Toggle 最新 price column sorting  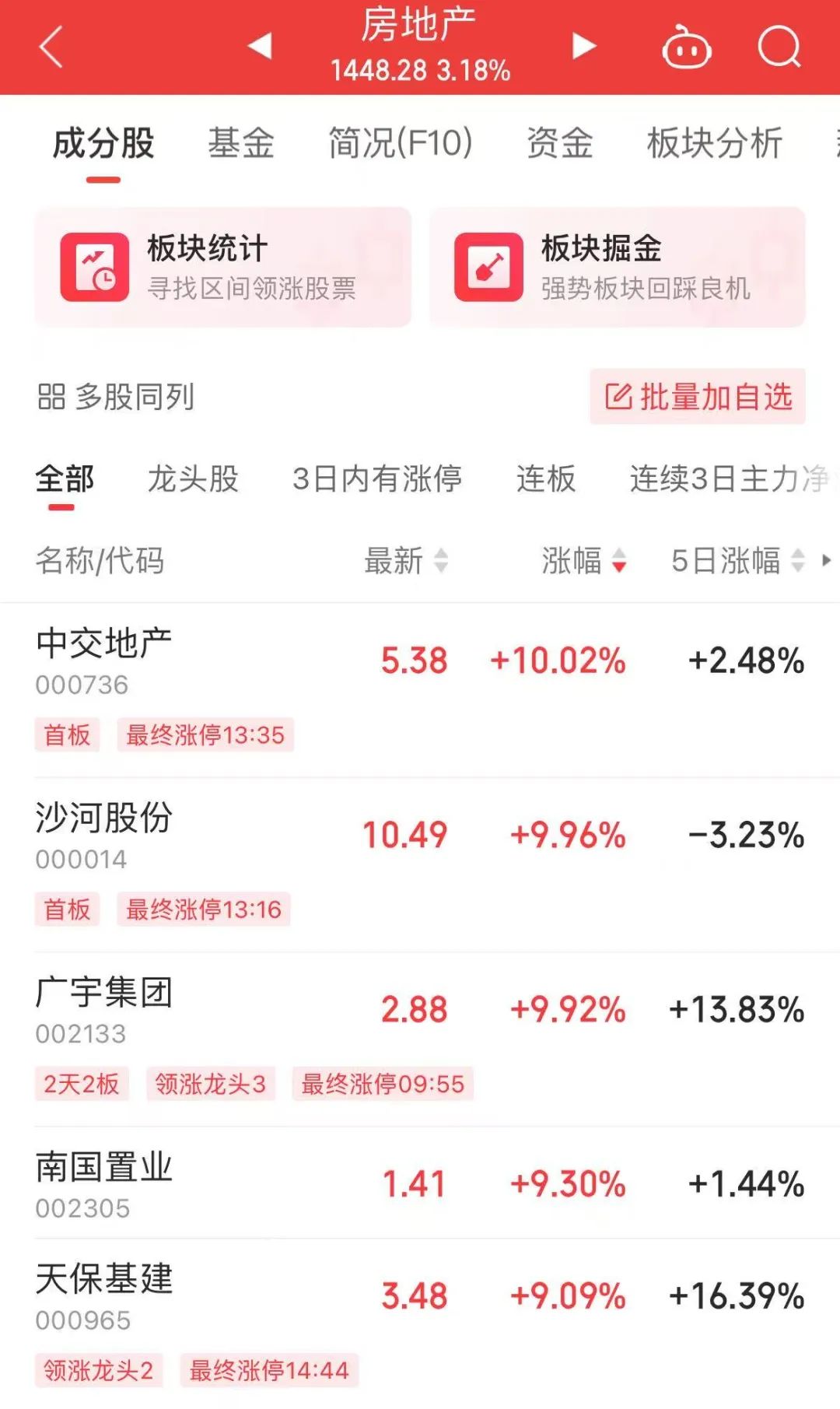pos(440,562)
